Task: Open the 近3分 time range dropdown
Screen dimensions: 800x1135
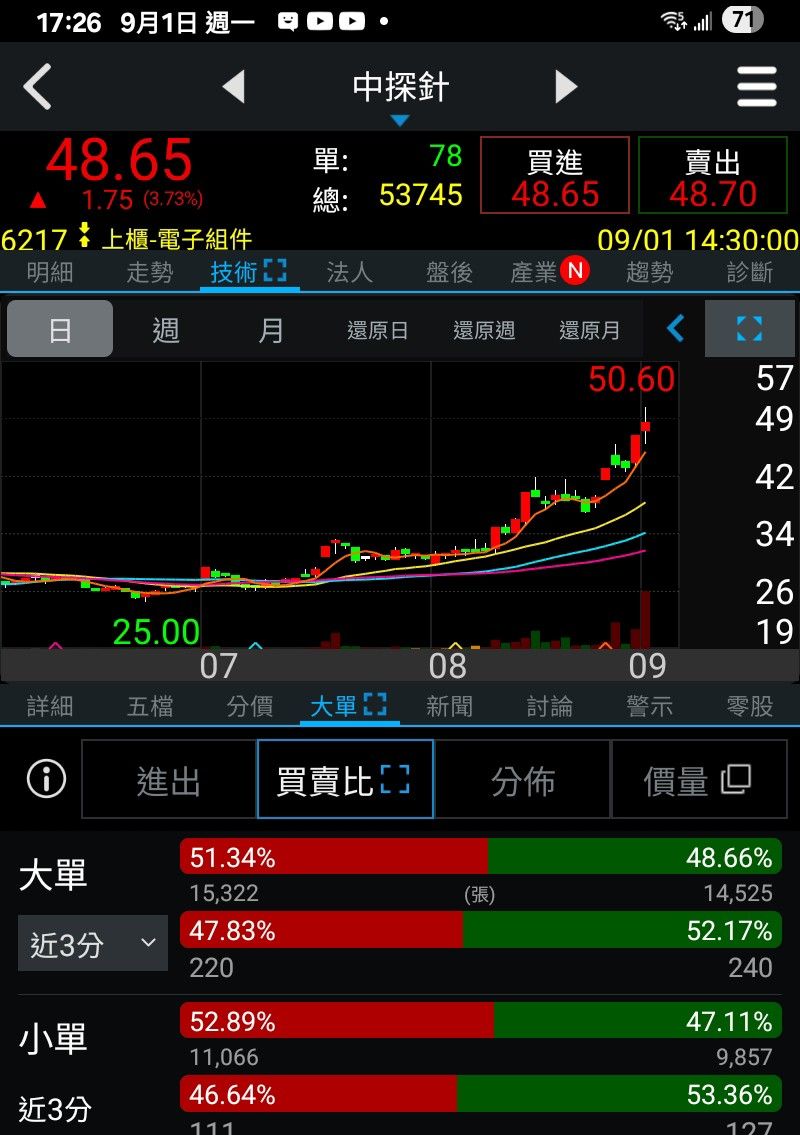Action: 93,943
